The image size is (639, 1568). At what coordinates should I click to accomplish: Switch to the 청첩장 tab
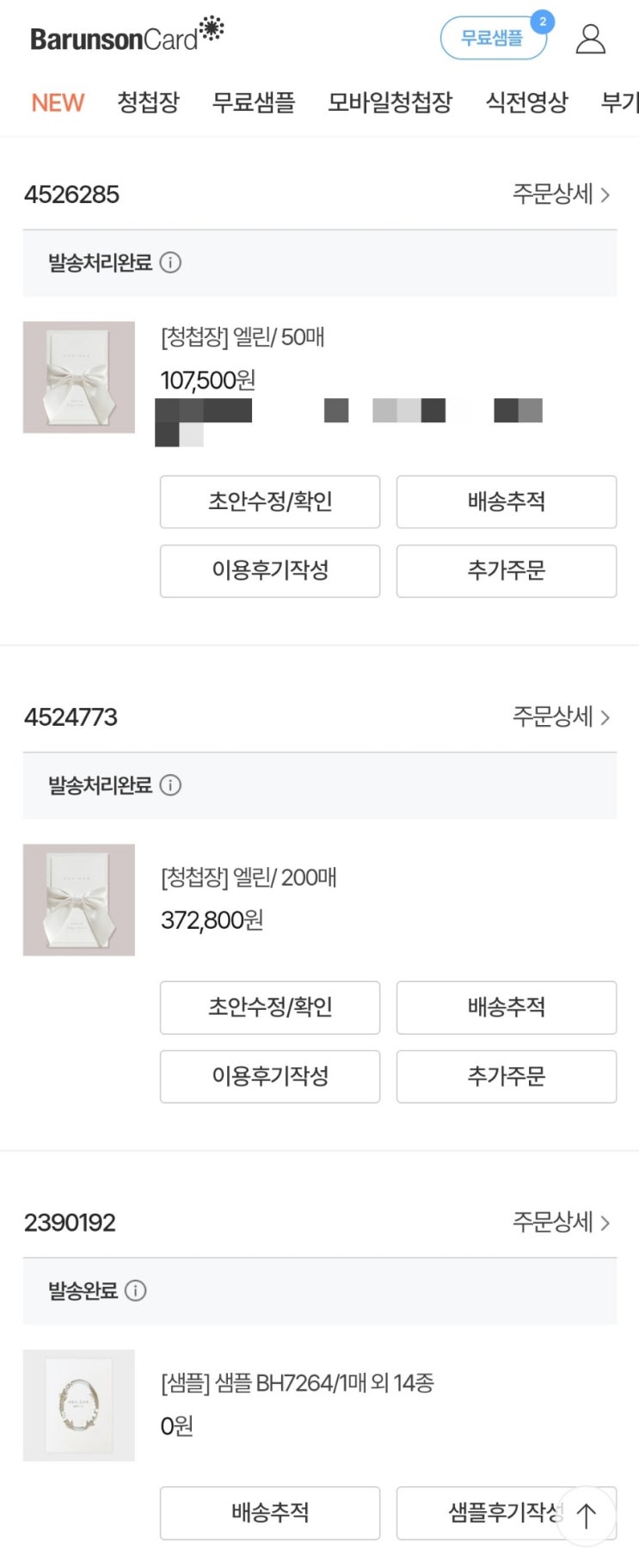pyautogui.click(x=148, y=103)
